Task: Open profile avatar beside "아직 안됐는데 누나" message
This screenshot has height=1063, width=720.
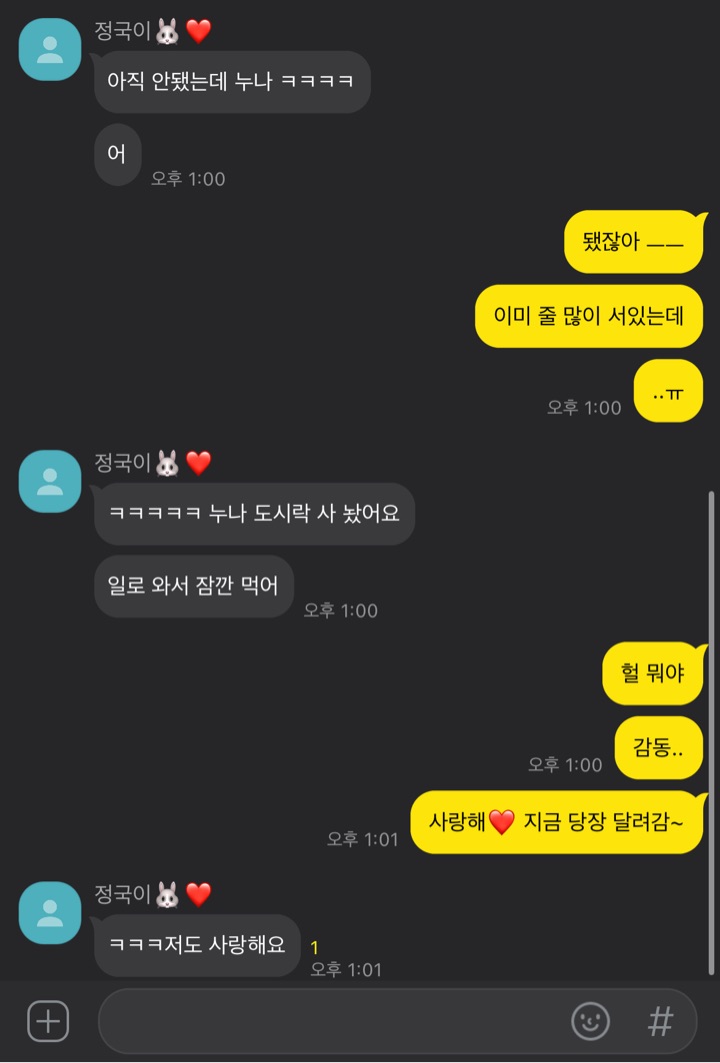Action: (50, 49)
